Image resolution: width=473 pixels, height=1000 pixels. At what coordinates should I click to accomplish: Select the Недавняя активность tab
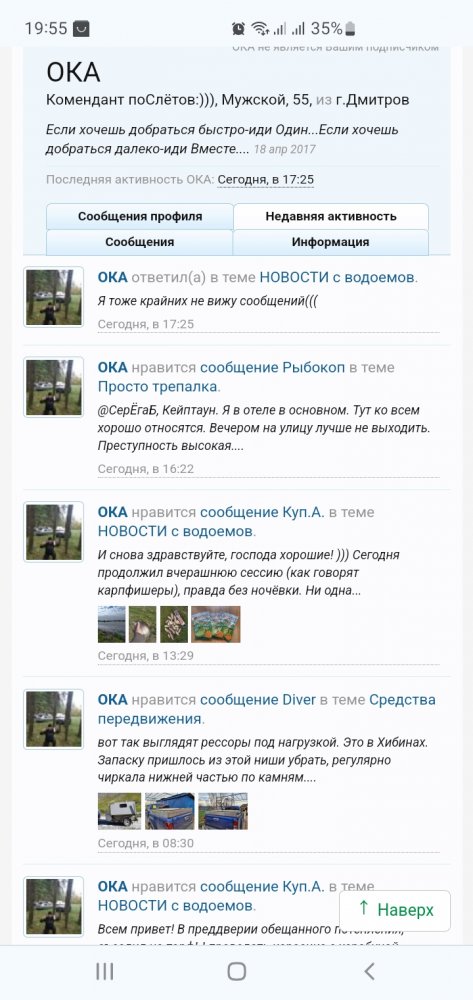(x=331, y=216)
